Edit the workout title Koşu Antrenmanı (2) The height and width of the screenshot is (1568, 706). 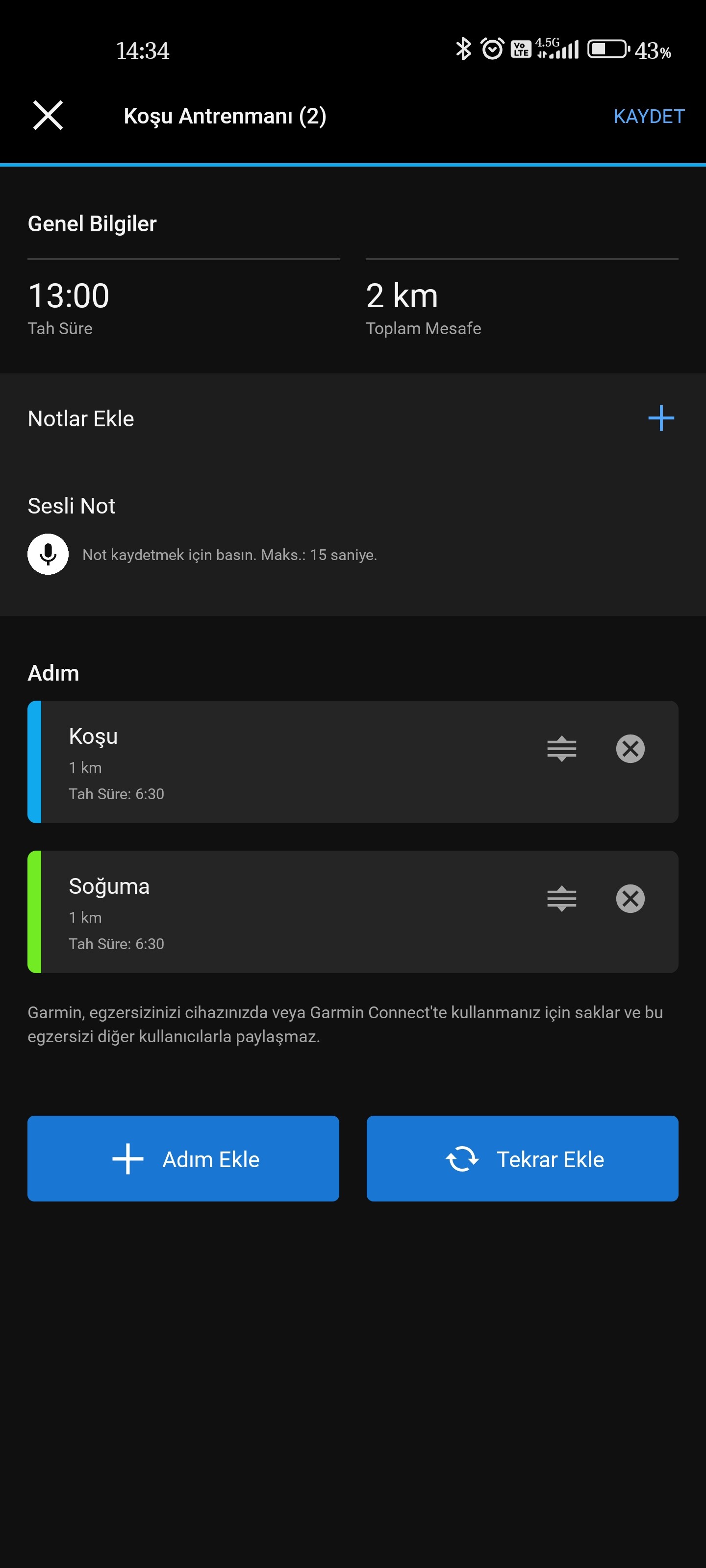tap(225, 116)
